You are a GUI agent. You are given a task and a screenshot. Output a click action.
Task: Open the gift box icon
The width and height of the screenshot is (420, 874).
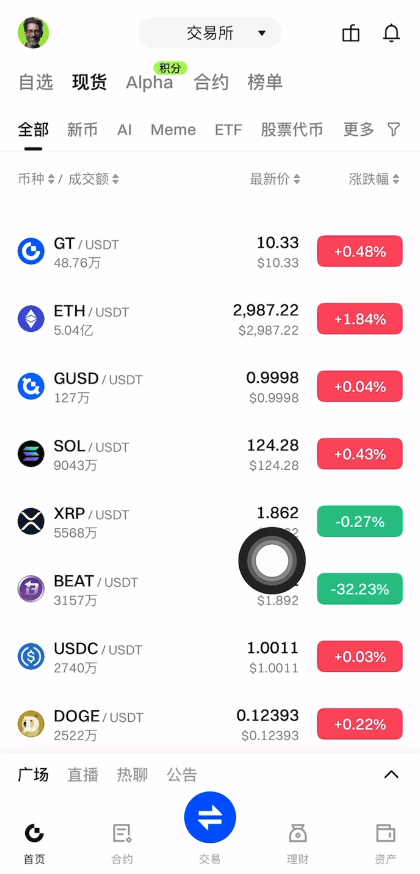[350, 33]
